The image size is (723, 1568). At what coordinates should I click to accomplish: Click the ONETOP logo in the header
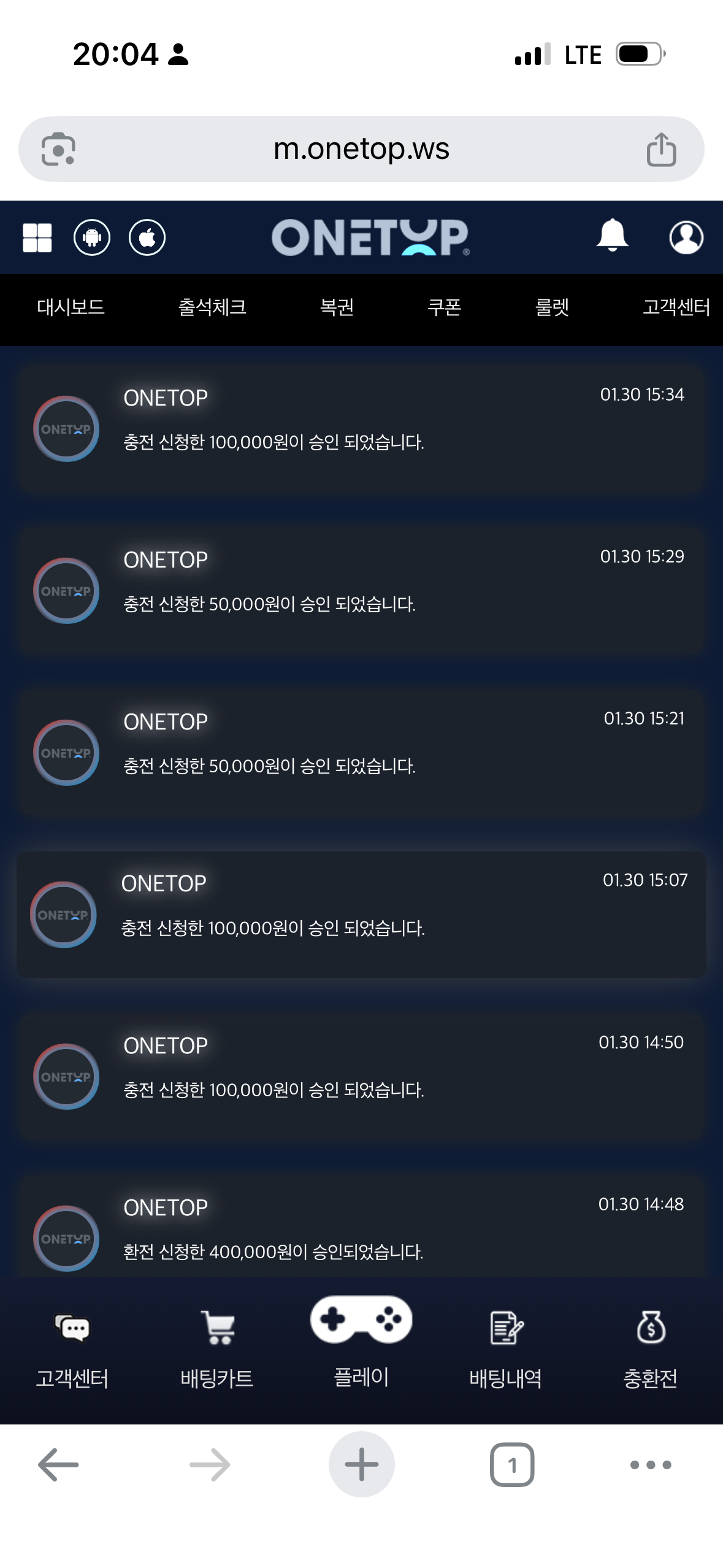pyautogui.click(x=371, y=237)
